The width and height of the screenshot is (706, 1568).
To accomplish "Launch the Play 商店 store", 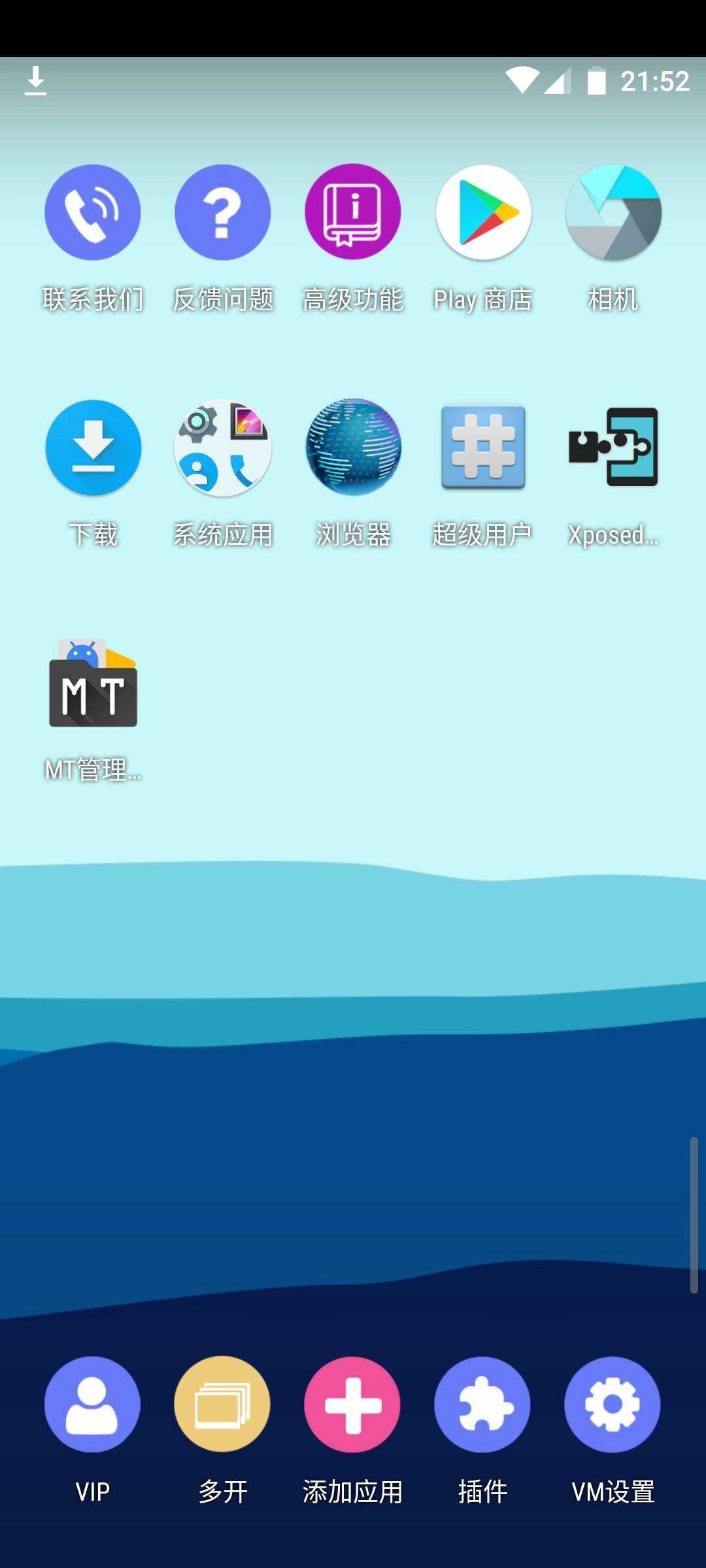I will pyautogui.click(x=483, y=214).
